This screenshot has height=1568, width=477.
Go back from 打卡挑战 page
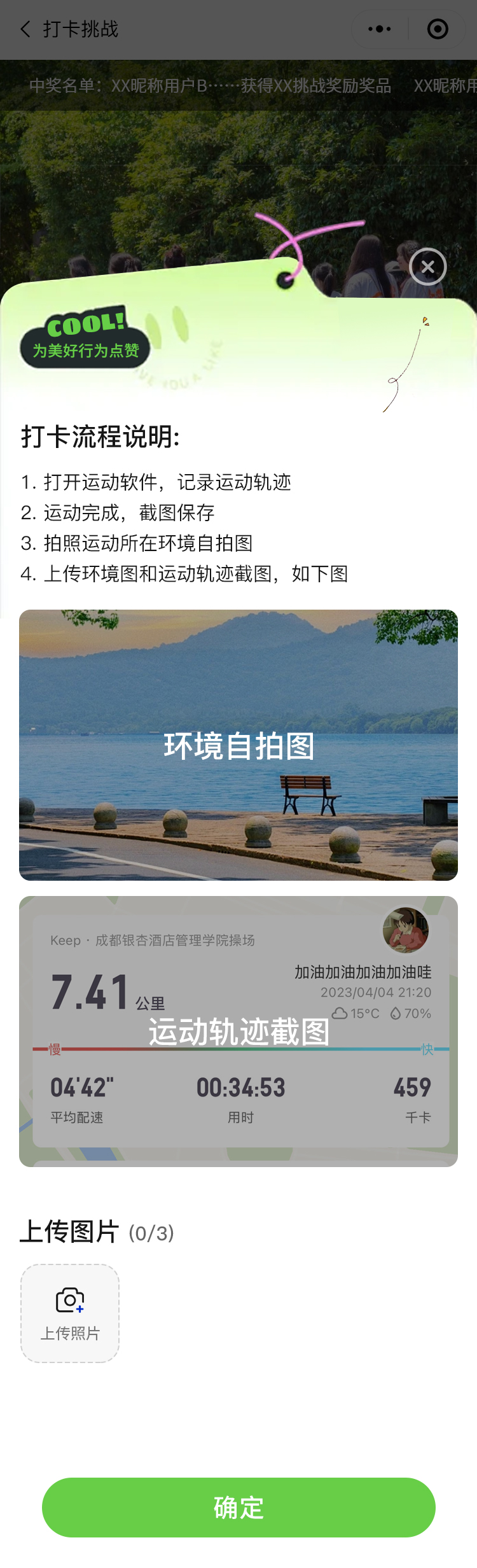click(25, 29)
